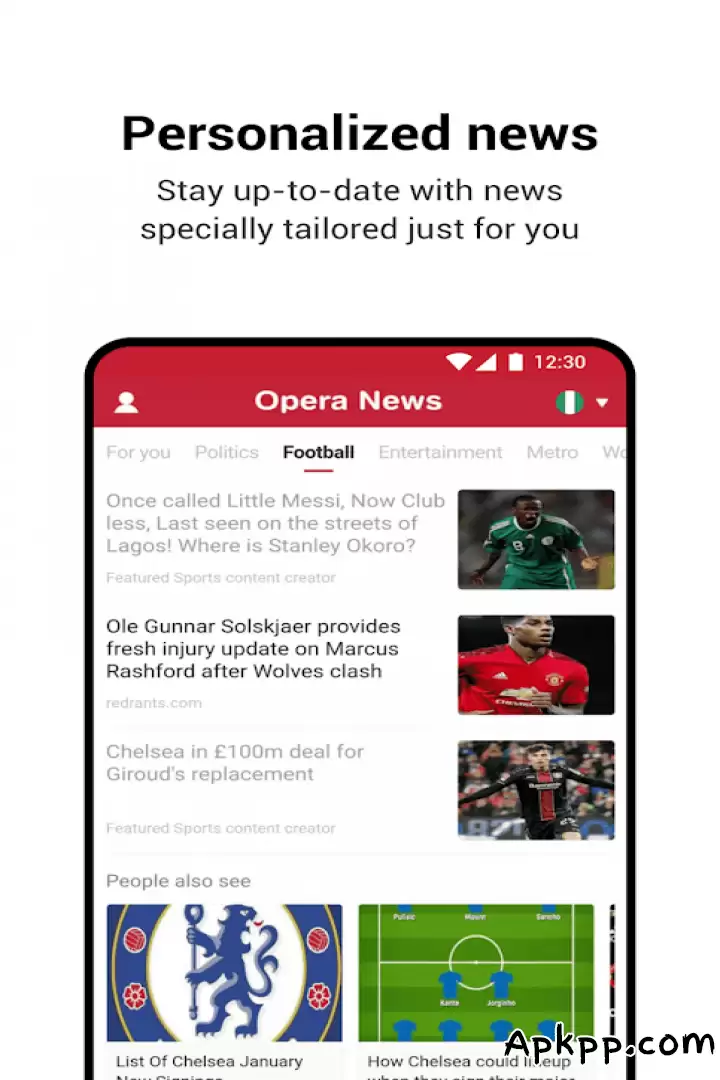Open the Stanley Okoro article headline
The width and height of the screenshot is (720, 1080).
click(x=275, y=523)
